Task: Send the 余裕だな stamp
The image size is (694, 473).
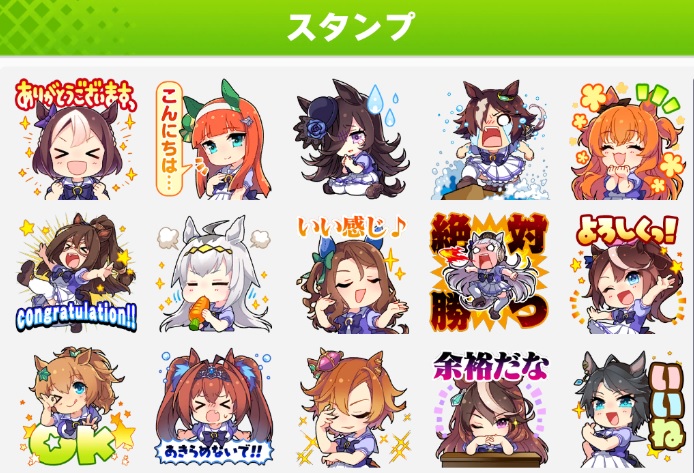Action: coord(484,408)
